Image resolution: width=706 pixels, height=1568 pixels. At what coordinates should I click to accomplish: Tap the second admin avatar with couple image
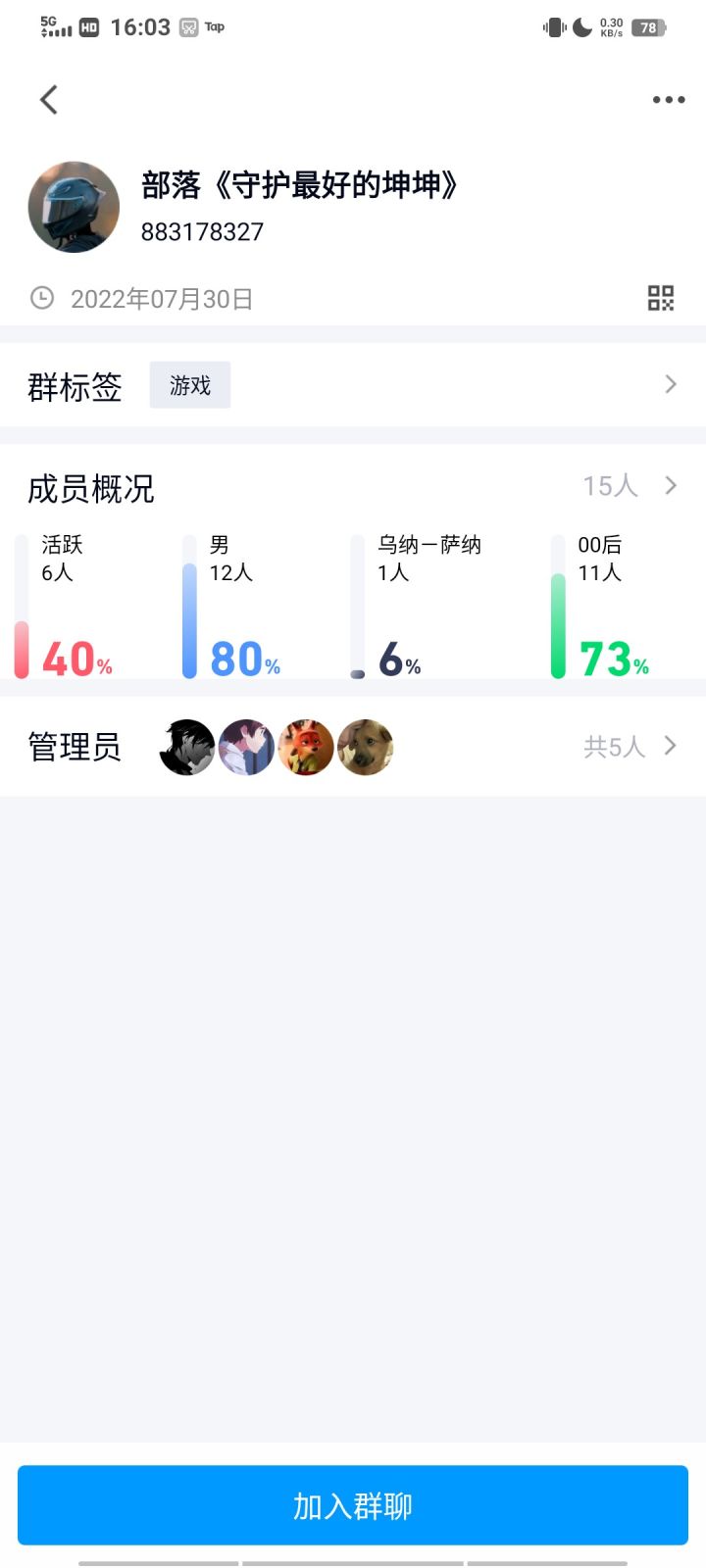point(247,747)
